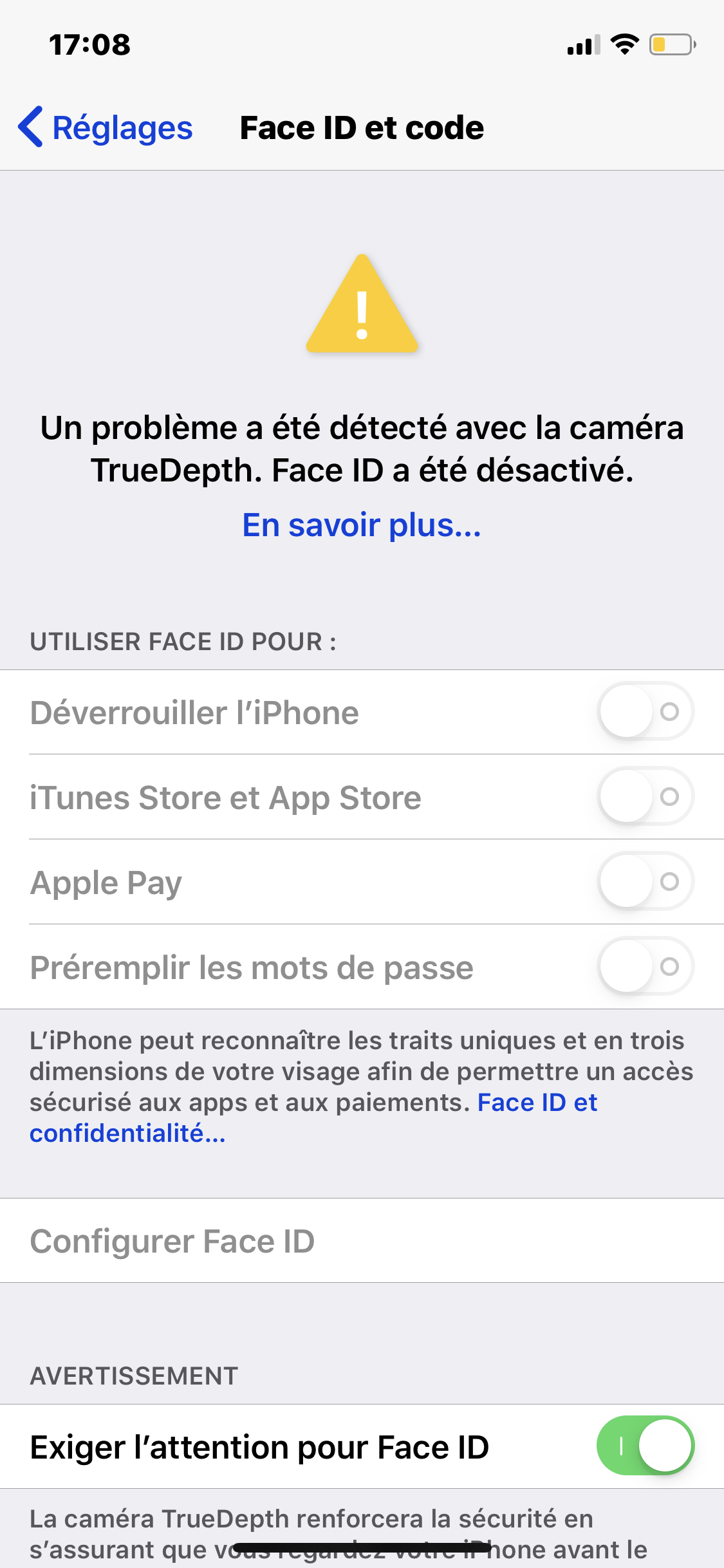Image resolution: width=724 pixels, height=1568 pixels.
Task: Tap the Déverrouiller l'iPhone row label
Action: 194,712
